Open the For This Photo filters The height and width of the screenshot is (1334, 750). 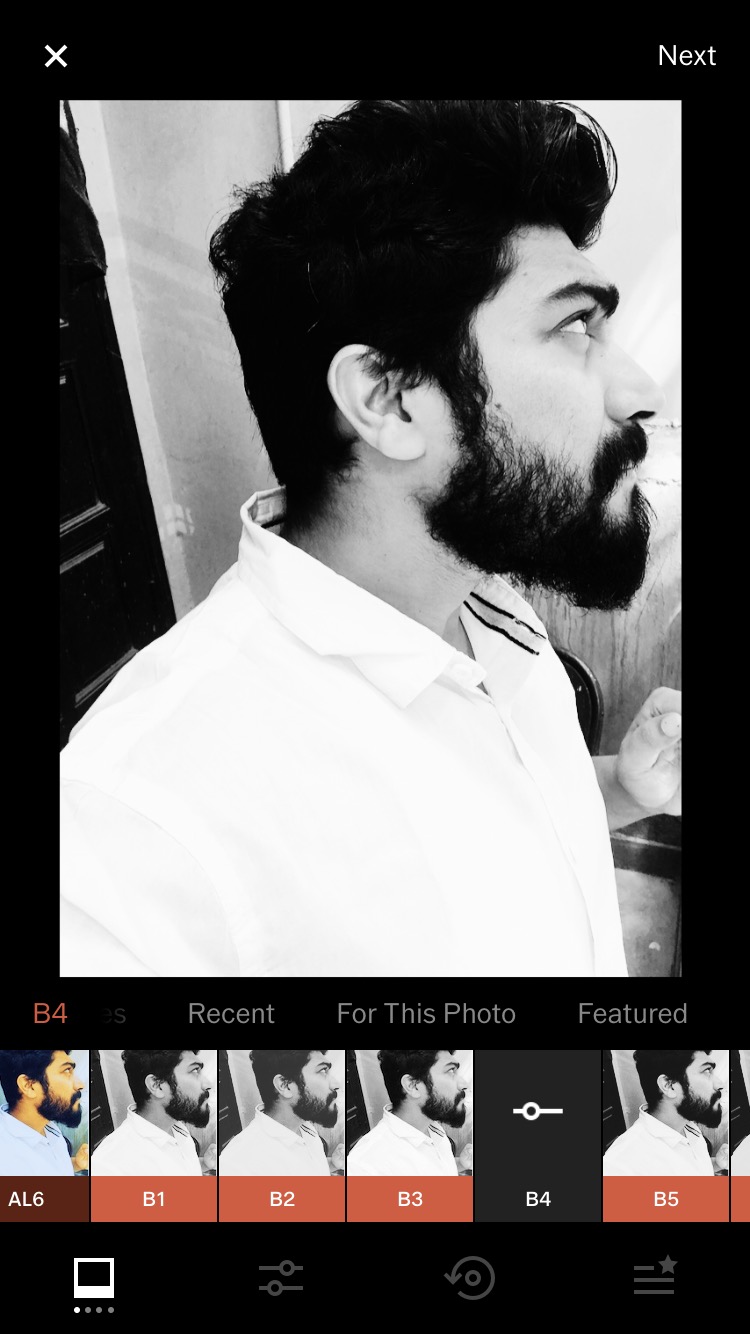[426, 1013]
